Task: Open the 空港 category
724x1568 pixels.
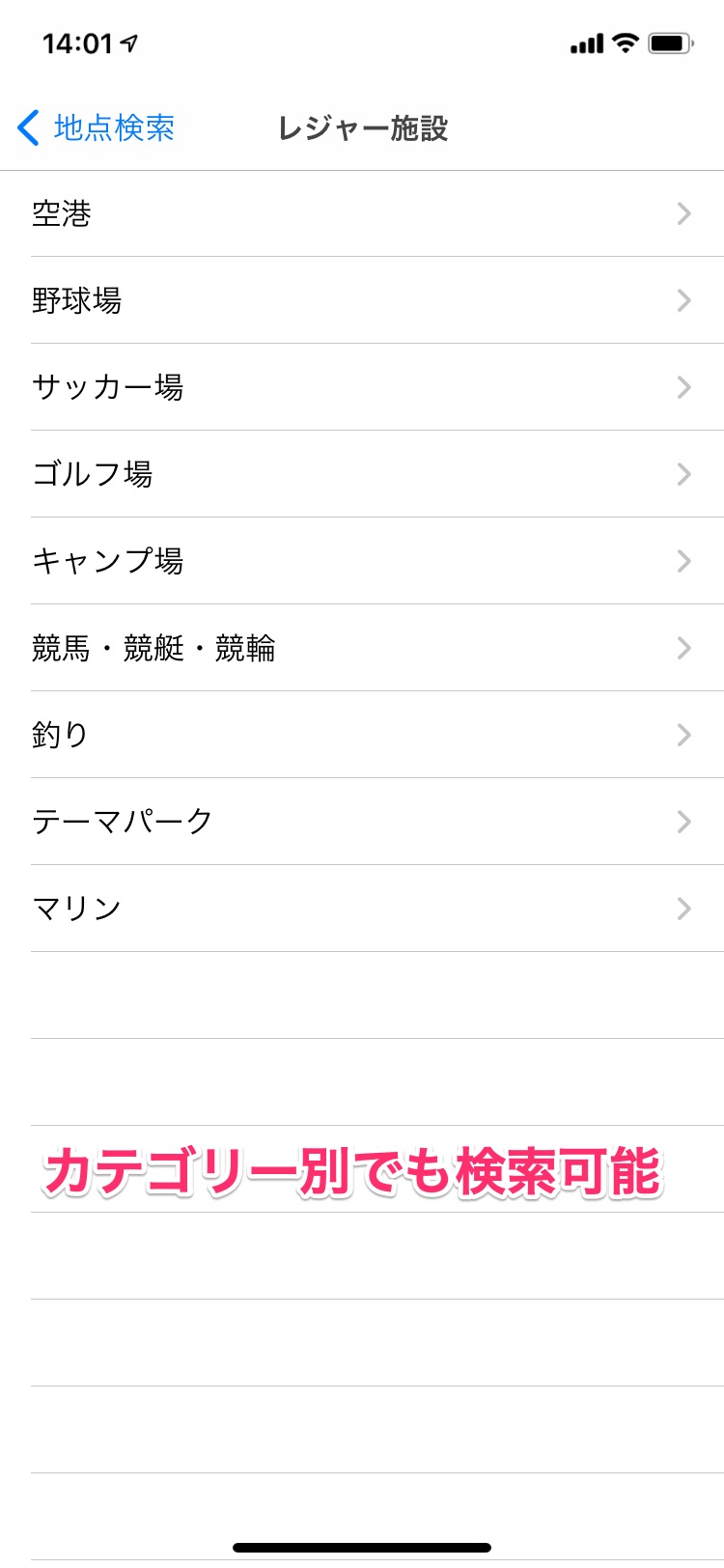Action: tap(362, 213)
